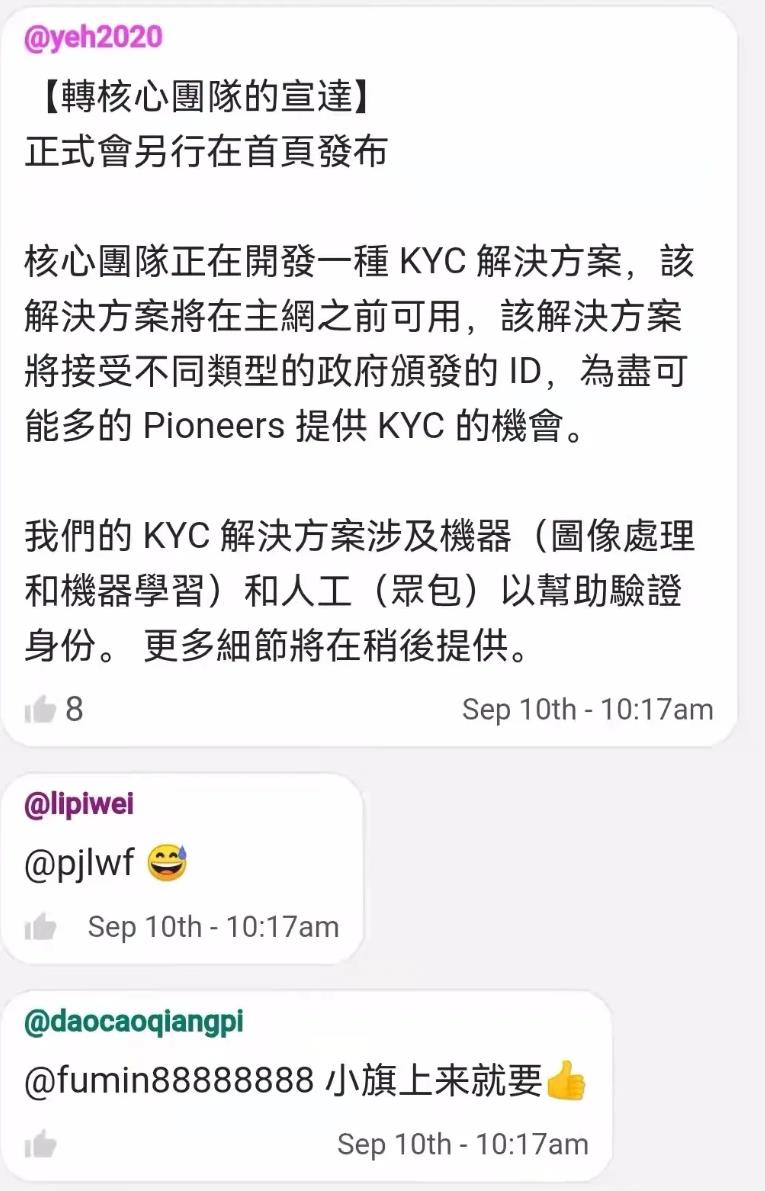Like the message from @daocaoqiangpi
This screenshot has width=765, height=1191.
(41, 1144)
